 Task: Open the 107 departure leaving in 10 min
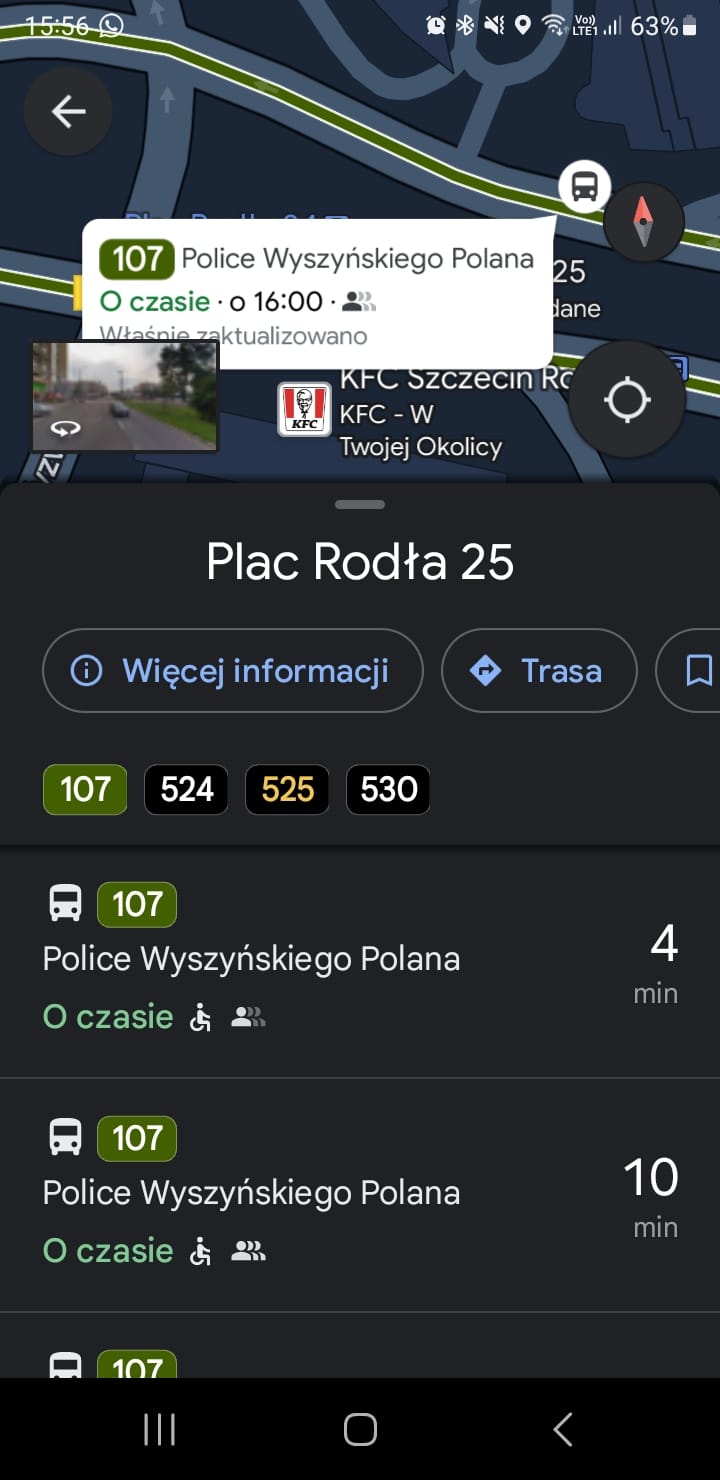tap(360, 1195)
